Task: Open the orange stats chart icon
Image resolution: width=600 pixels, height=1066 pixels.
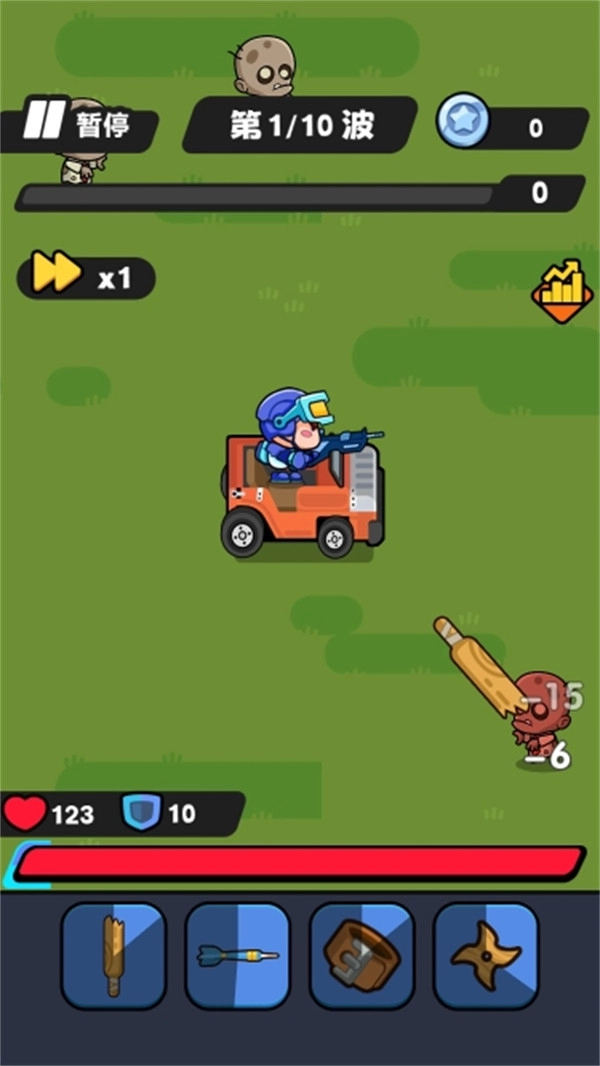Action: (x=561, y=291)
